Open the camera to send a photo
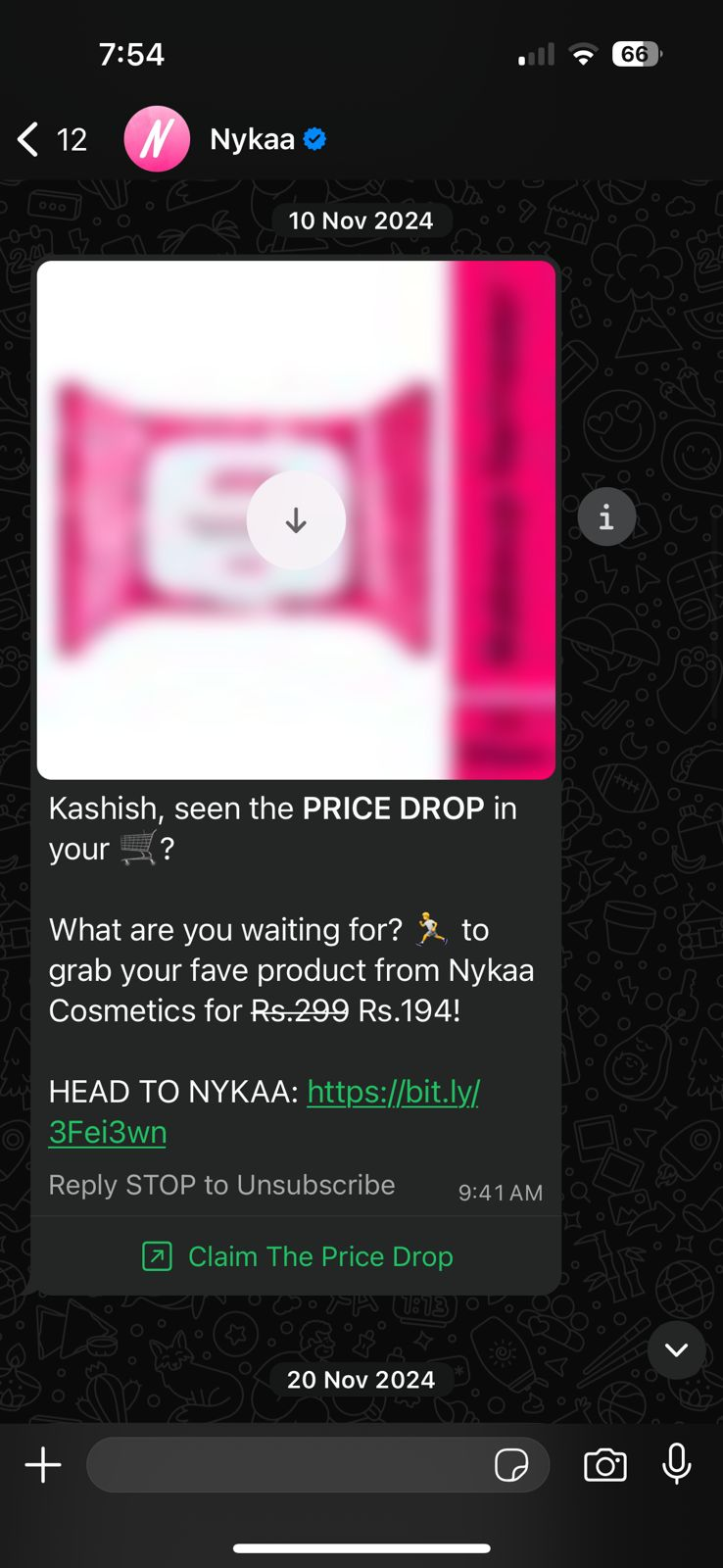The height and width of the screenshot is (1568, 723). 605,1465
